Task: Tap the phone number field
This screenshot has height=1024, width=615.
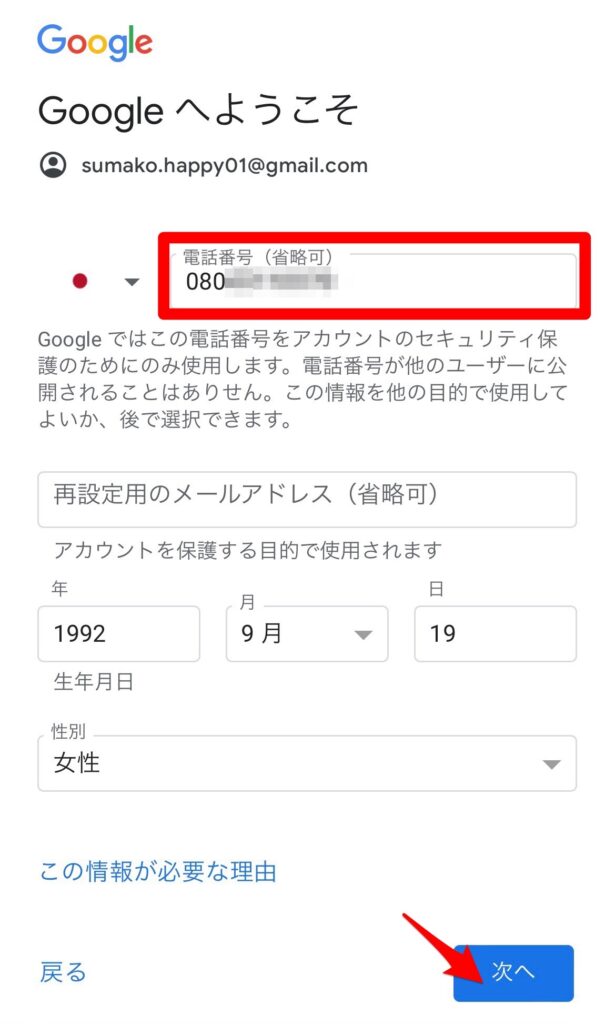Action: [374, 281]
